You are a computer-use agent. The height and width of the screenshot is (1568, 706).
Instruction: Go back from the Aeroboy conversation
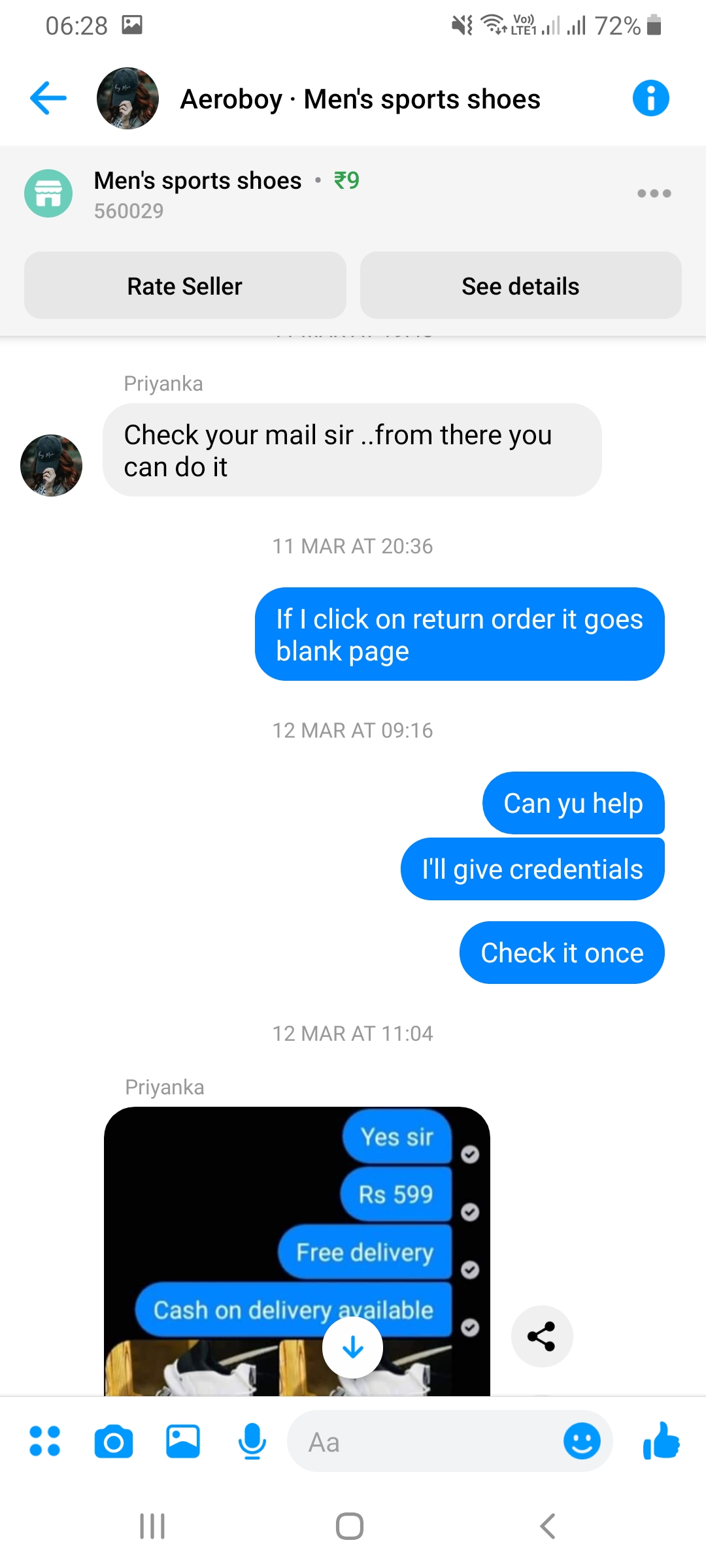[48, 99]
